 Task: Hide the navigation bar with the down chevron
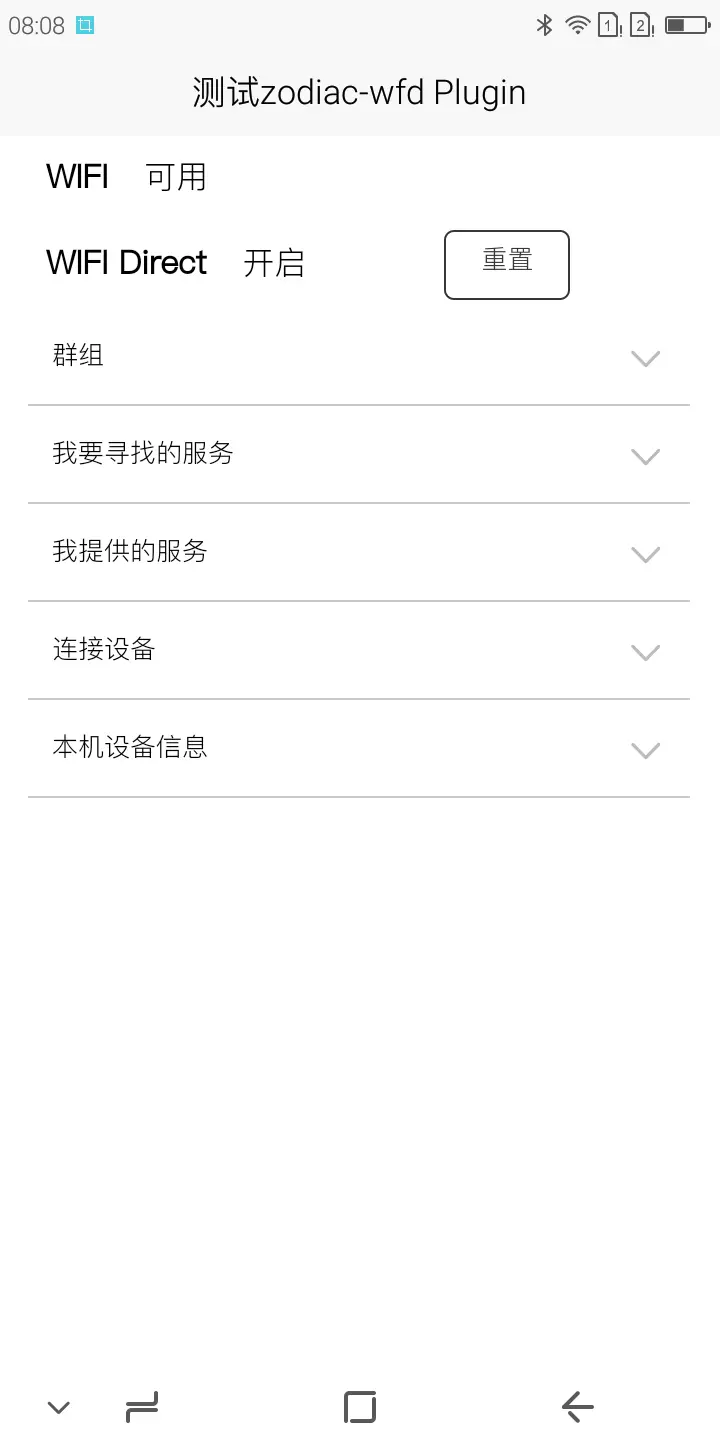(59, 1408)
